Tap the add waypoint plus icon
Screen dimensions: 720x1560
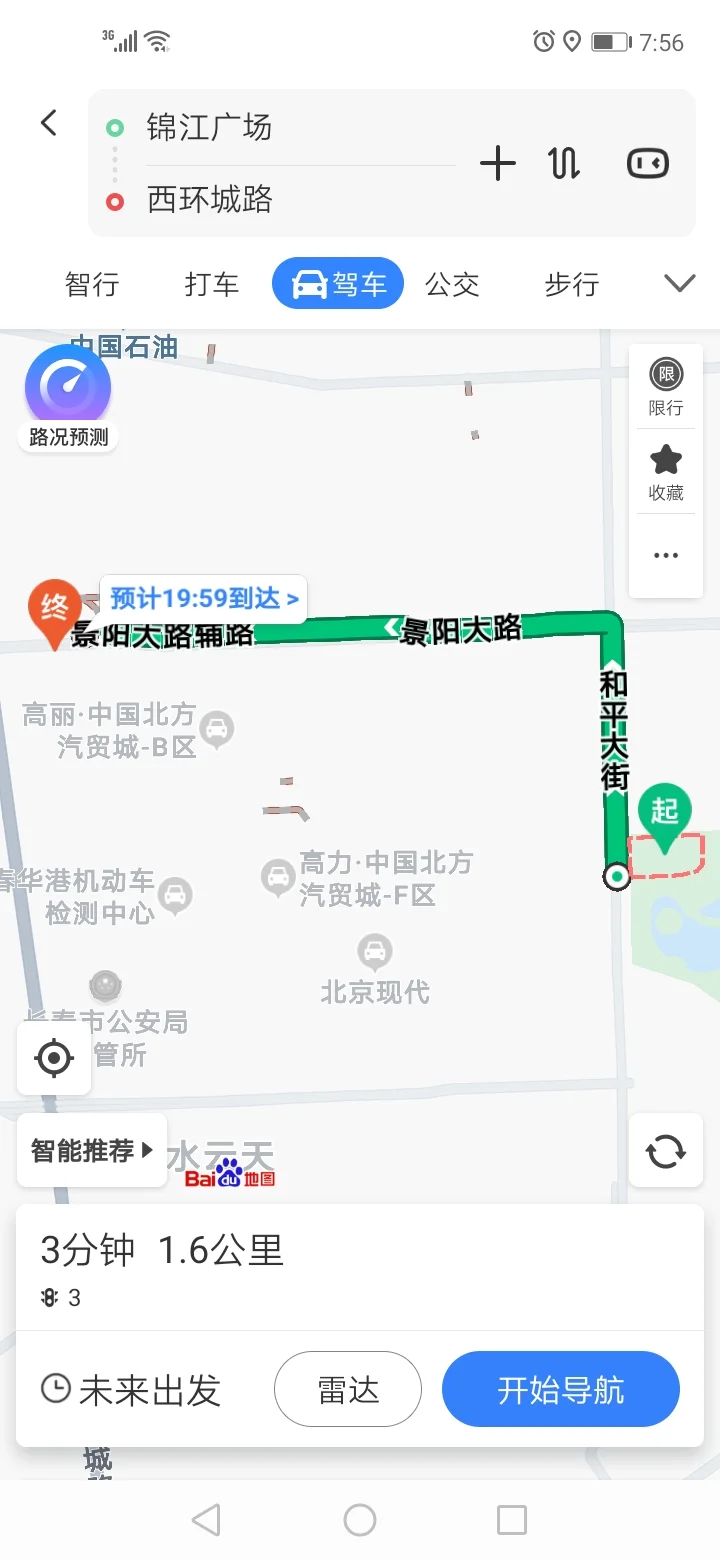coord(497,163)
